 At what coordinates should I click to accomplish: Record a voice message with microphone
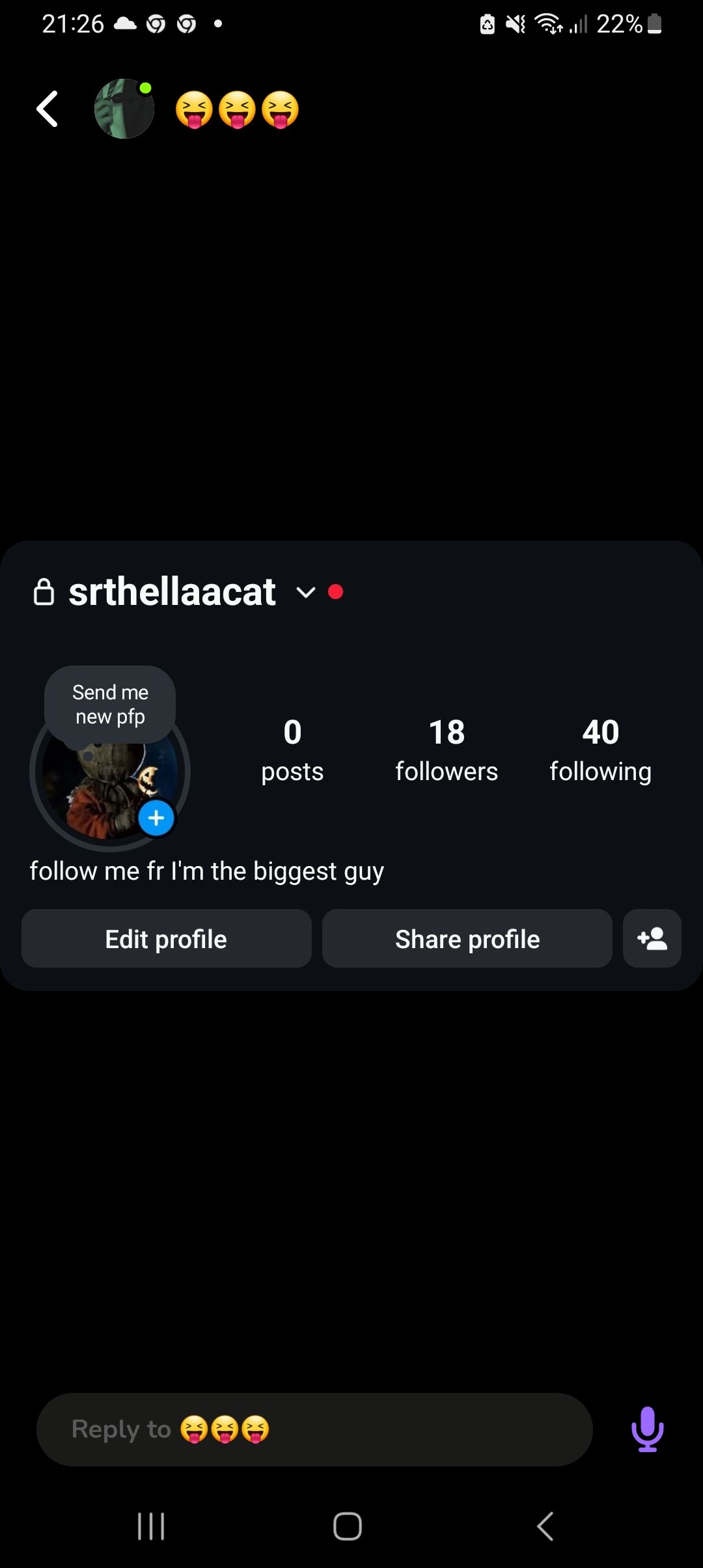(x=647, y=1429)
